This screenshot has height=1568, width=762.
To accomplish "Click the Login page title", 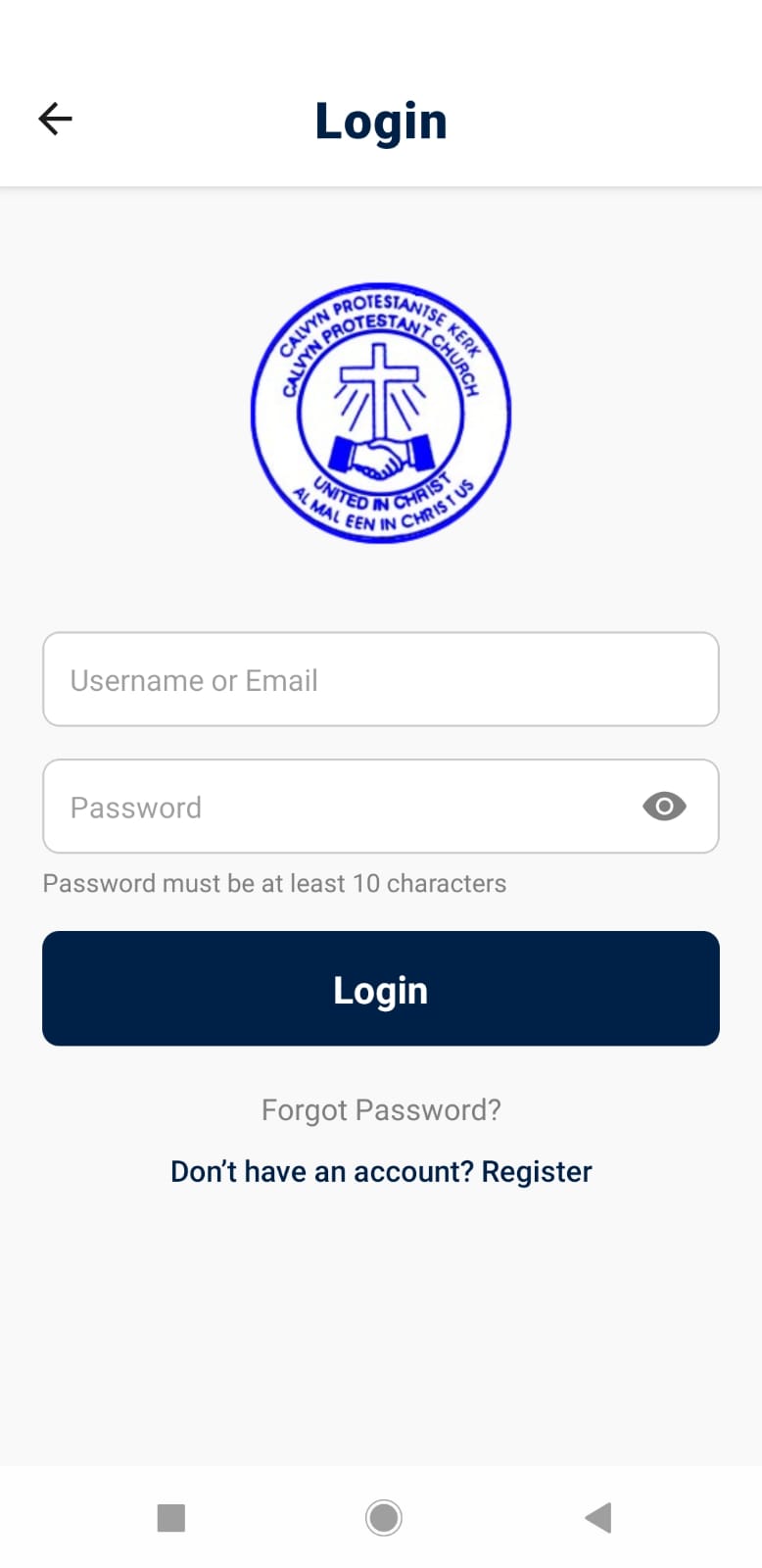I will [x=381, y=120].
